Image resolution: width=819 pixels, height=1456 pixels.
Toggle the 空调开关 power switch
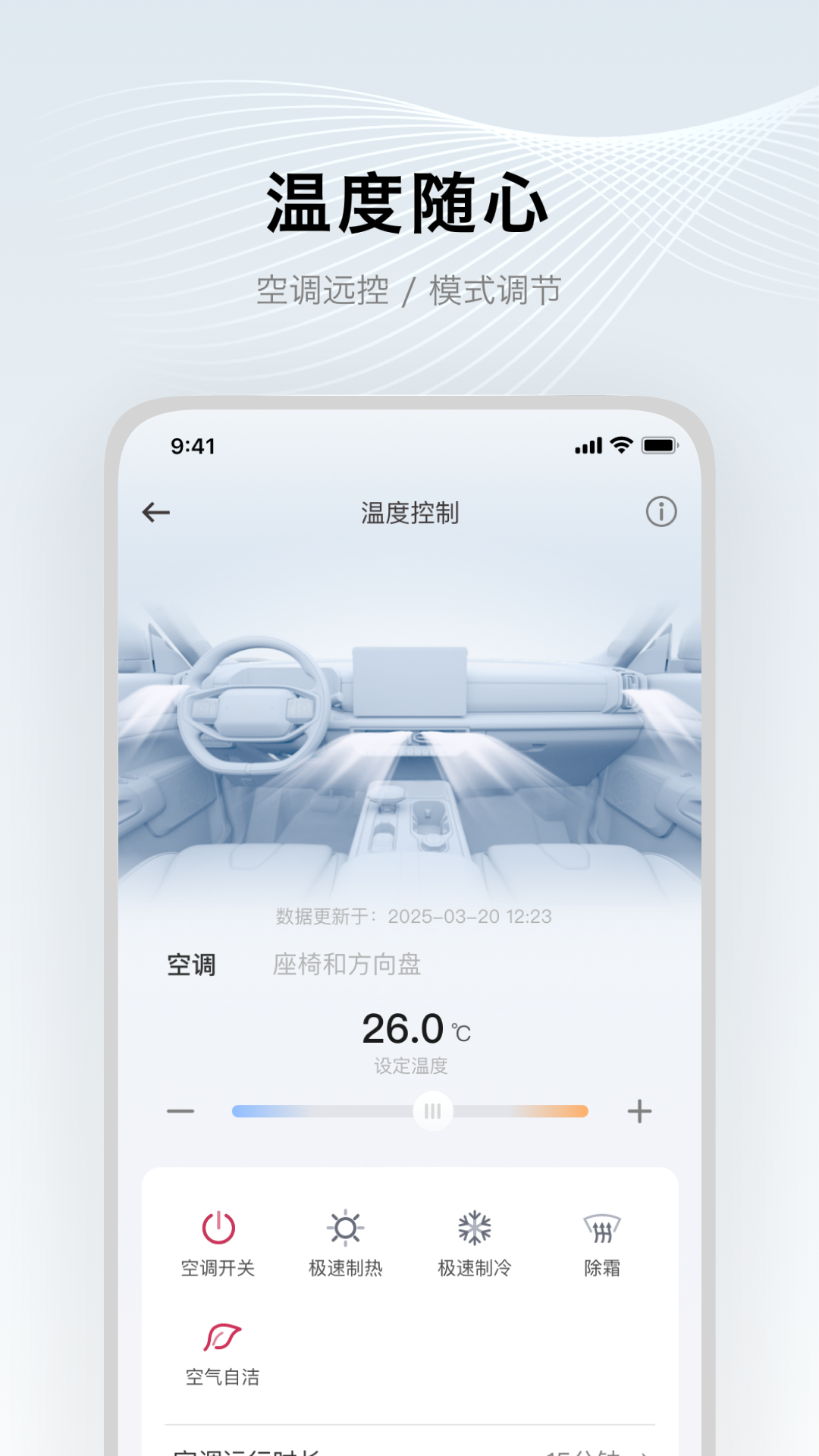[219, 1241]
